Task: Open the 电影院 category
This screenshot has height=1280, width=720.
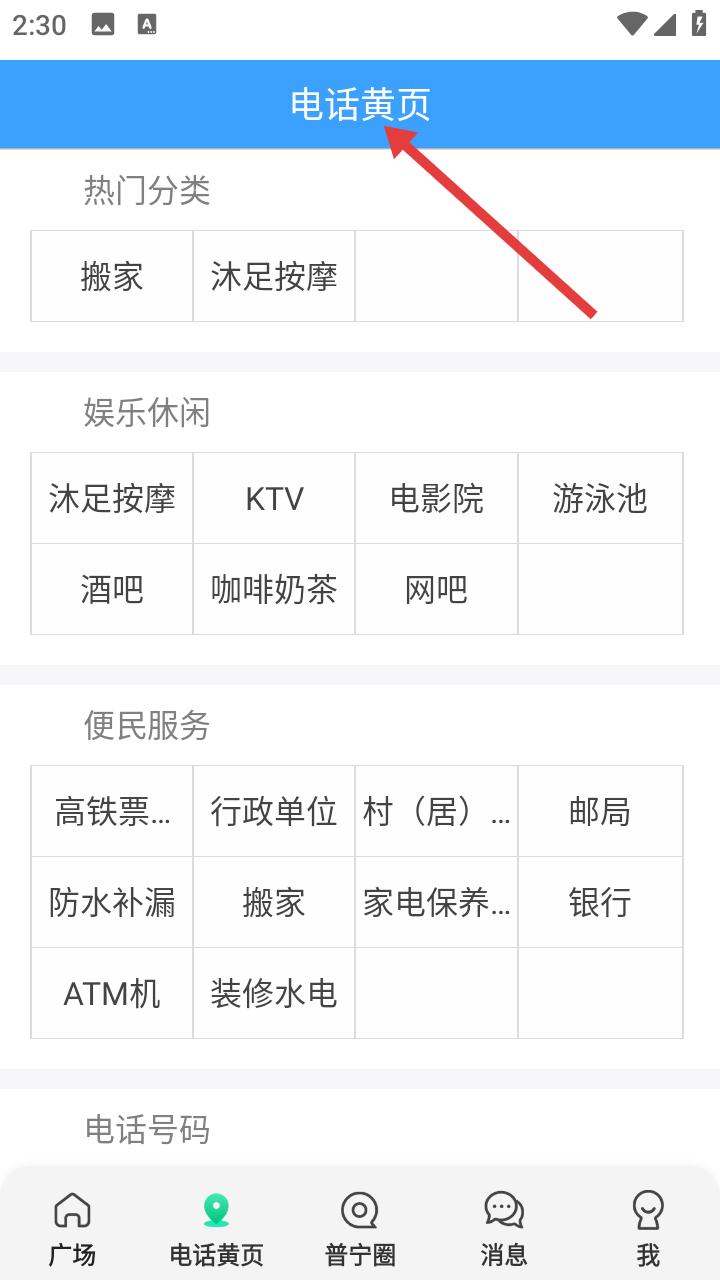Action: [x=436, y=498]
